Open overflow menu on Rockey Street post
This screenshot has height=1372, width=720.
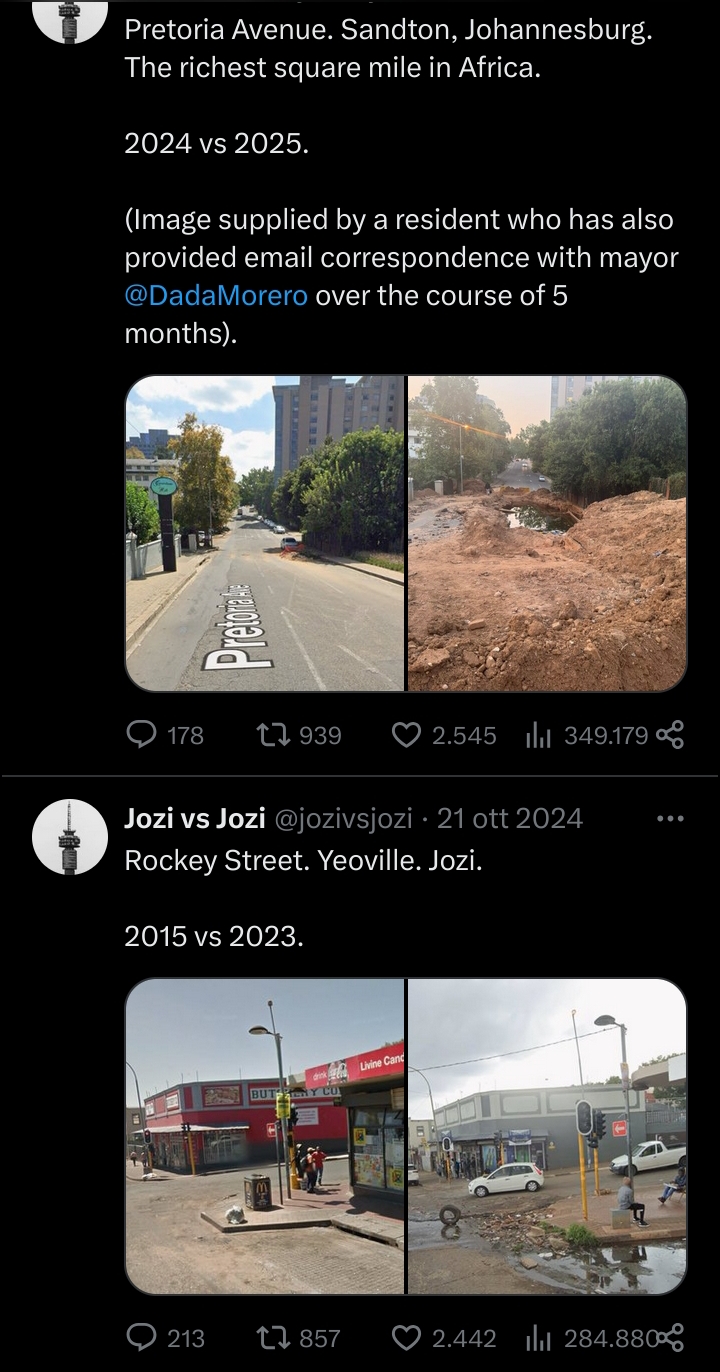[670, 818]
